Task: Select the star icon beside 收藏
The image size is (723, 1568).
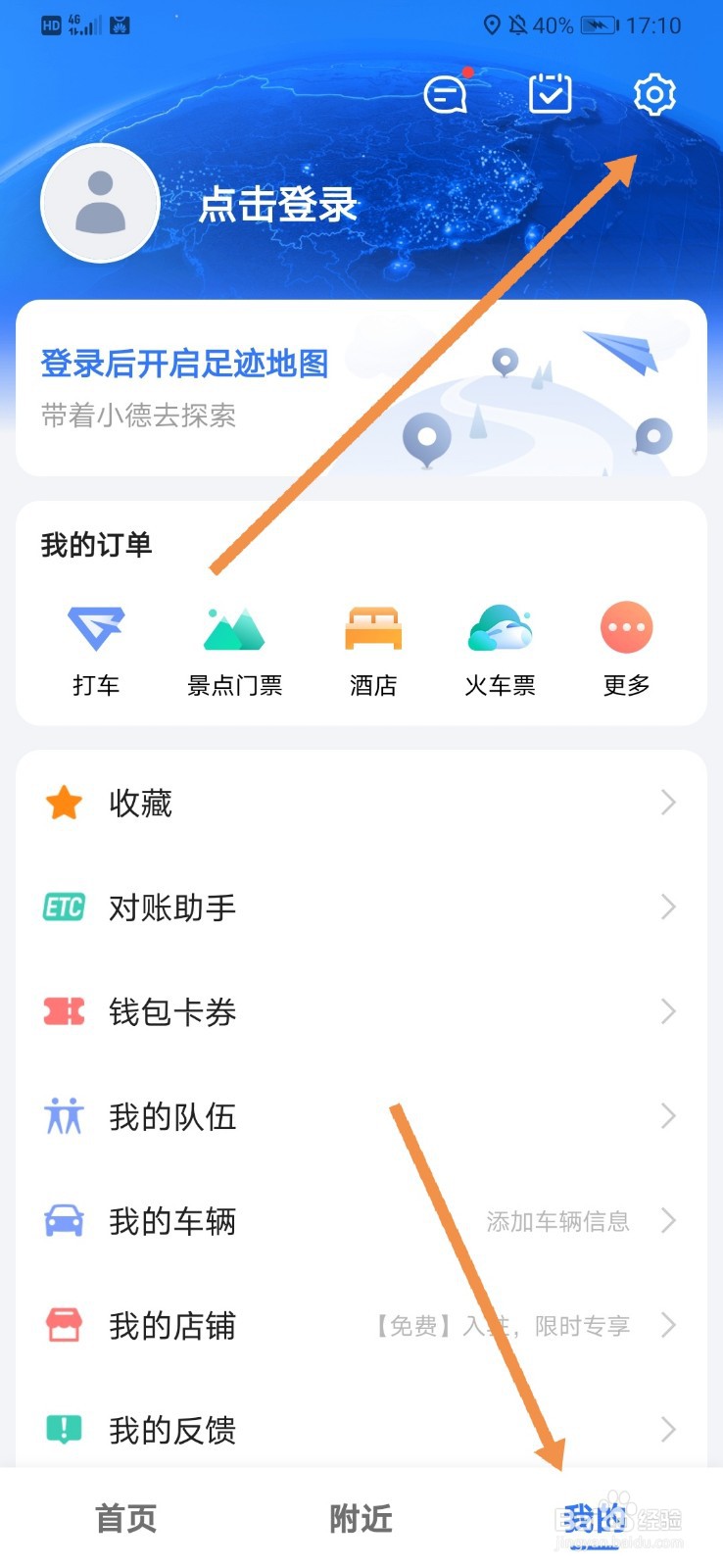Action: tap(63, 803)
